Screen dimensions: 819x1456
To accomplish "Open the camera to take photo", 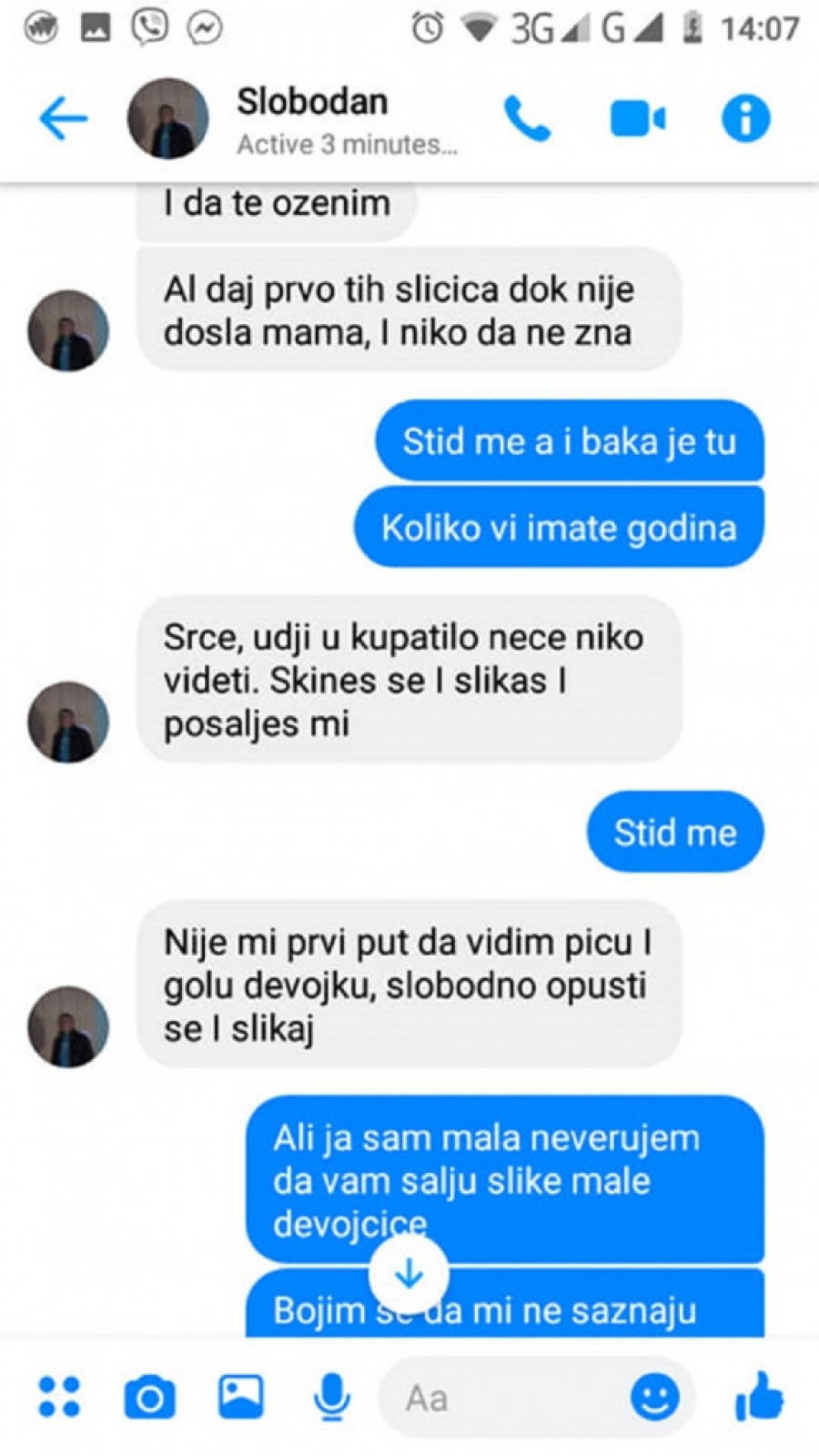I will (150, 1397).
